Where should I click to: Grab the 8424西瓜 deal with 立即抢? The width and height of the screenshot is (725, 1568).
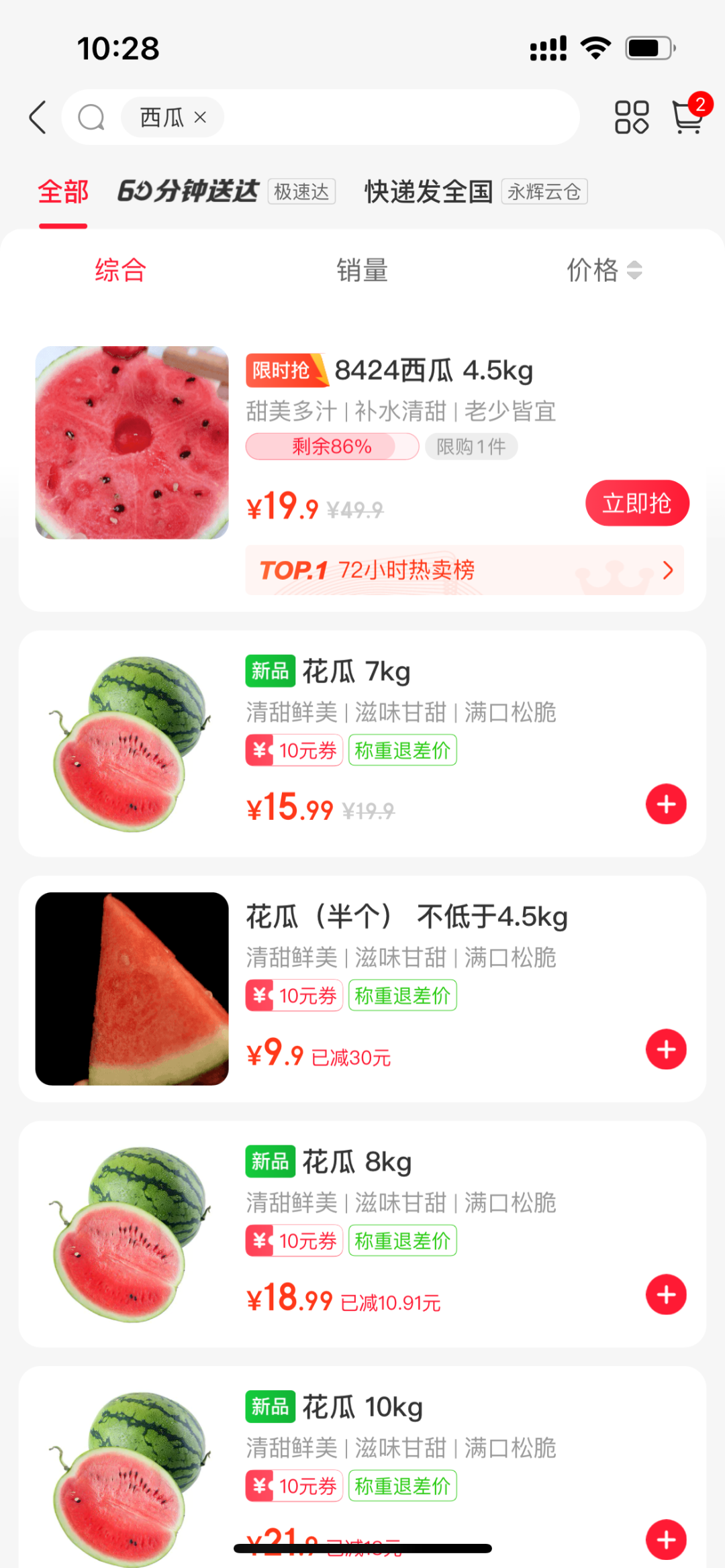click(636, 503)
